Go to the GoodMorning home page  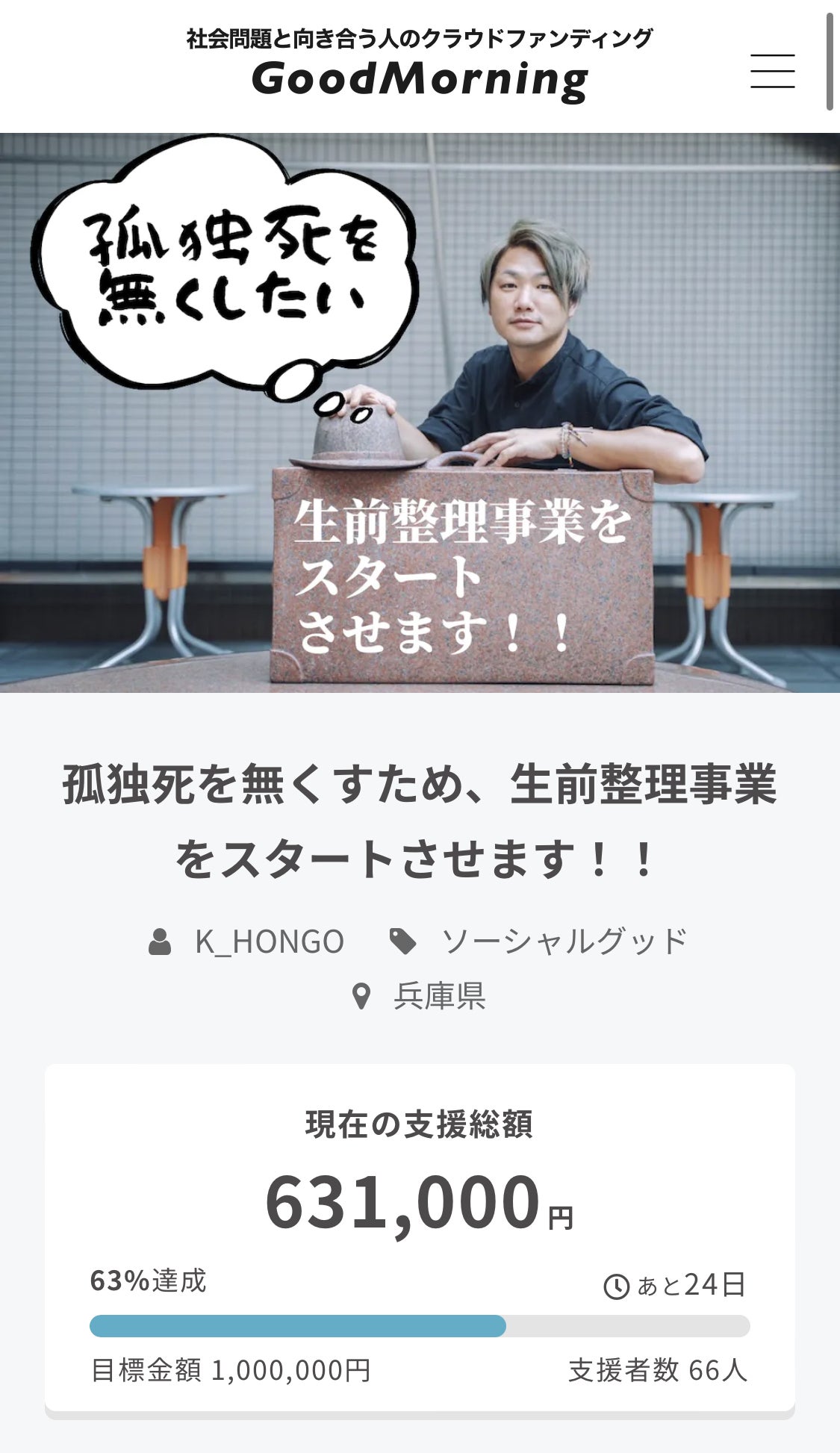coord(420,79)
